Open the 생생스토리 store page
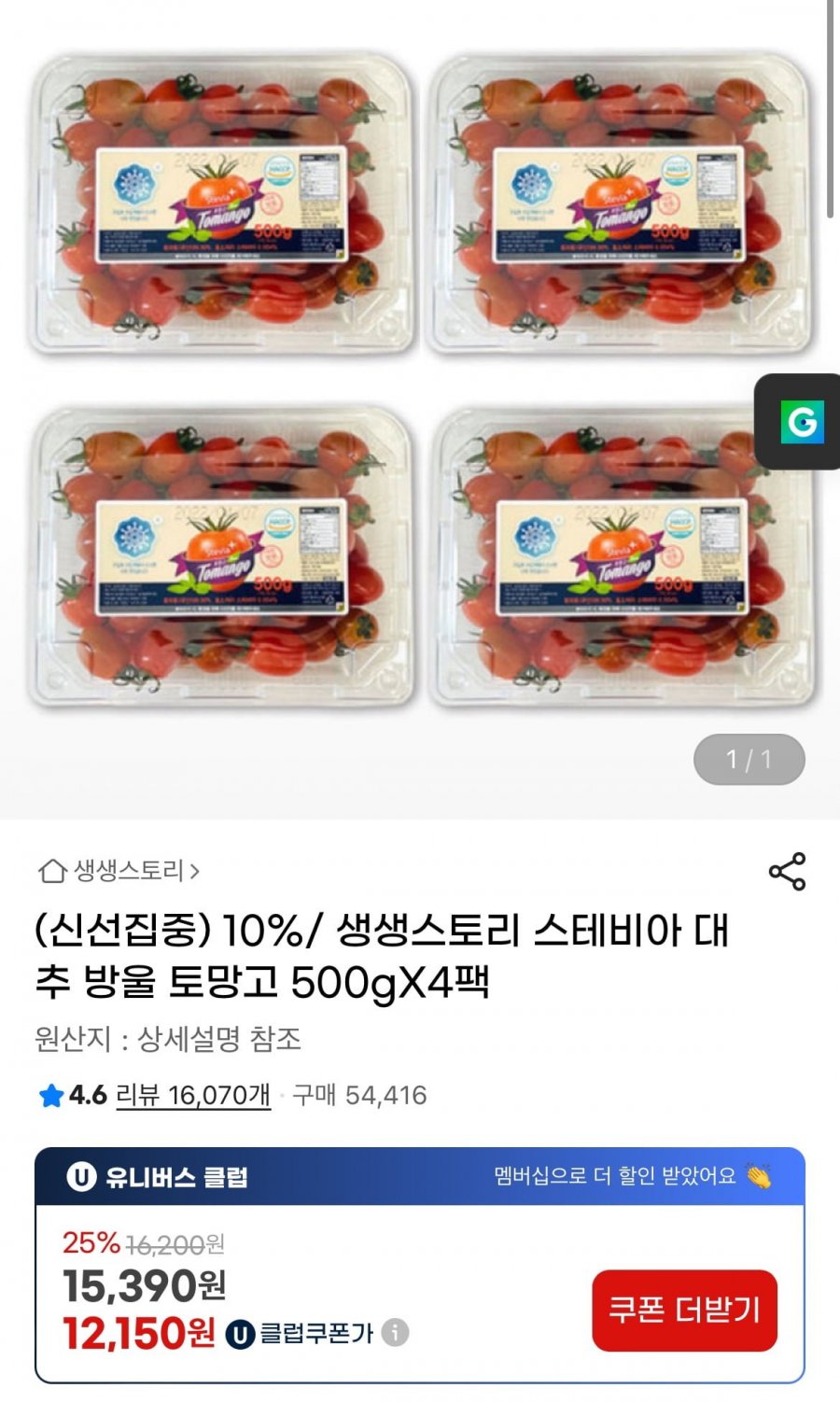This screenshot has width=840, height=1402. (x=119, y=871)
